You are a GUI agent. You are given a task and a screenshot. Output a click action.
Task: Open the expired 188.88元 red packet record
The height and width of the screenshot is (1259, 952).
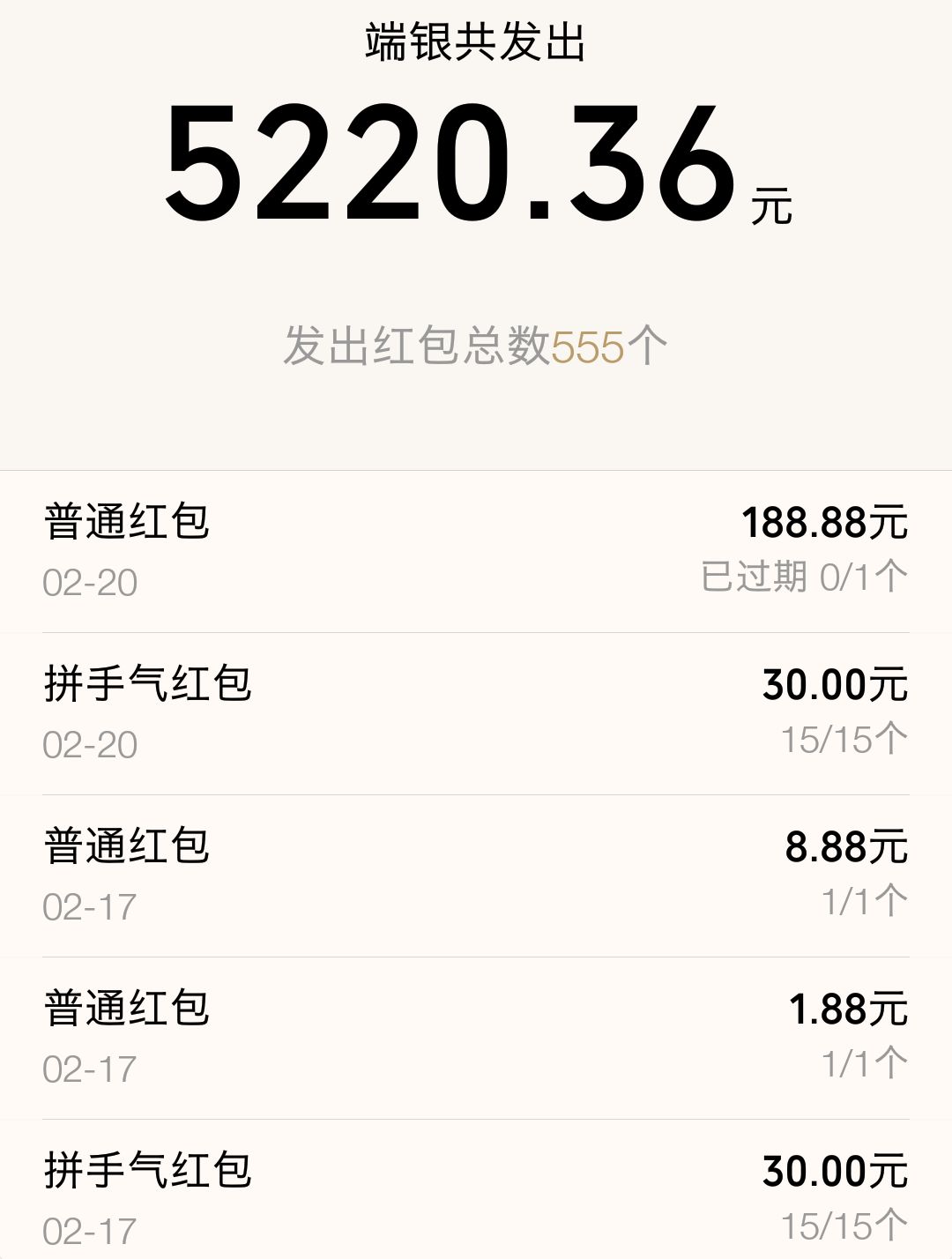pyautogui.click(x=476, y=550)
